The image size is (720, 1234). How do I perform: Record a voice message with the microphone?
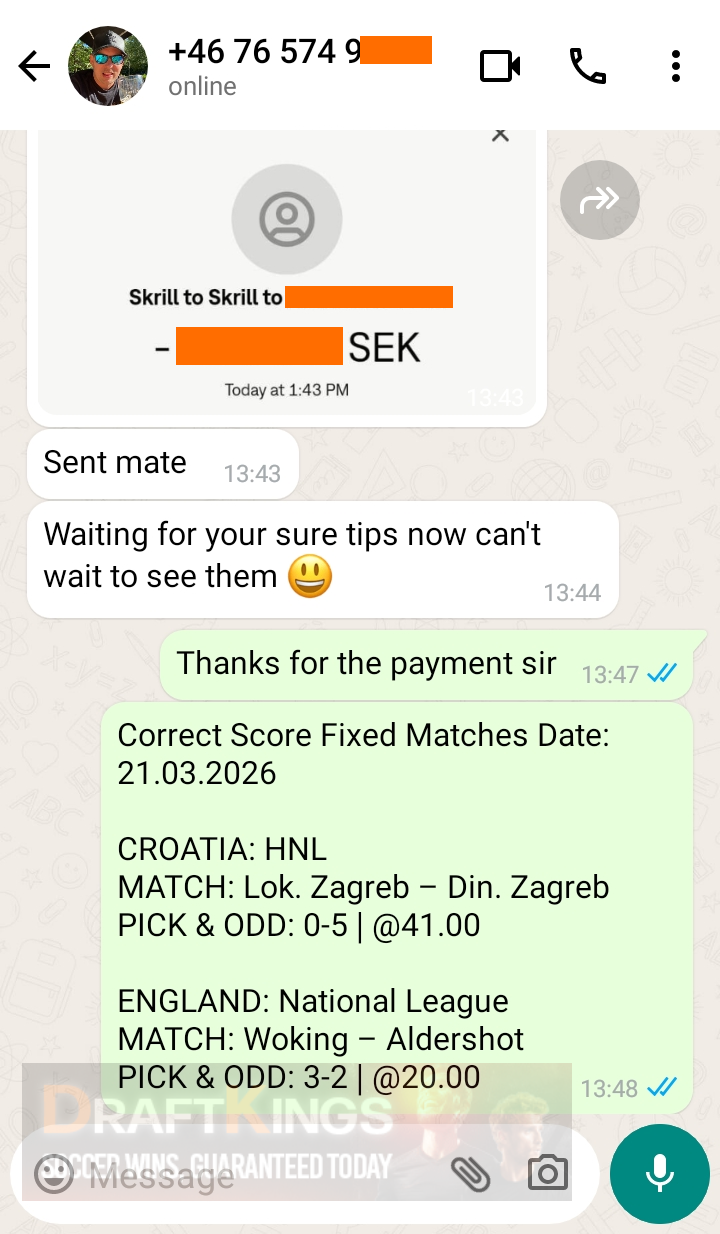tap(659, 1174)
